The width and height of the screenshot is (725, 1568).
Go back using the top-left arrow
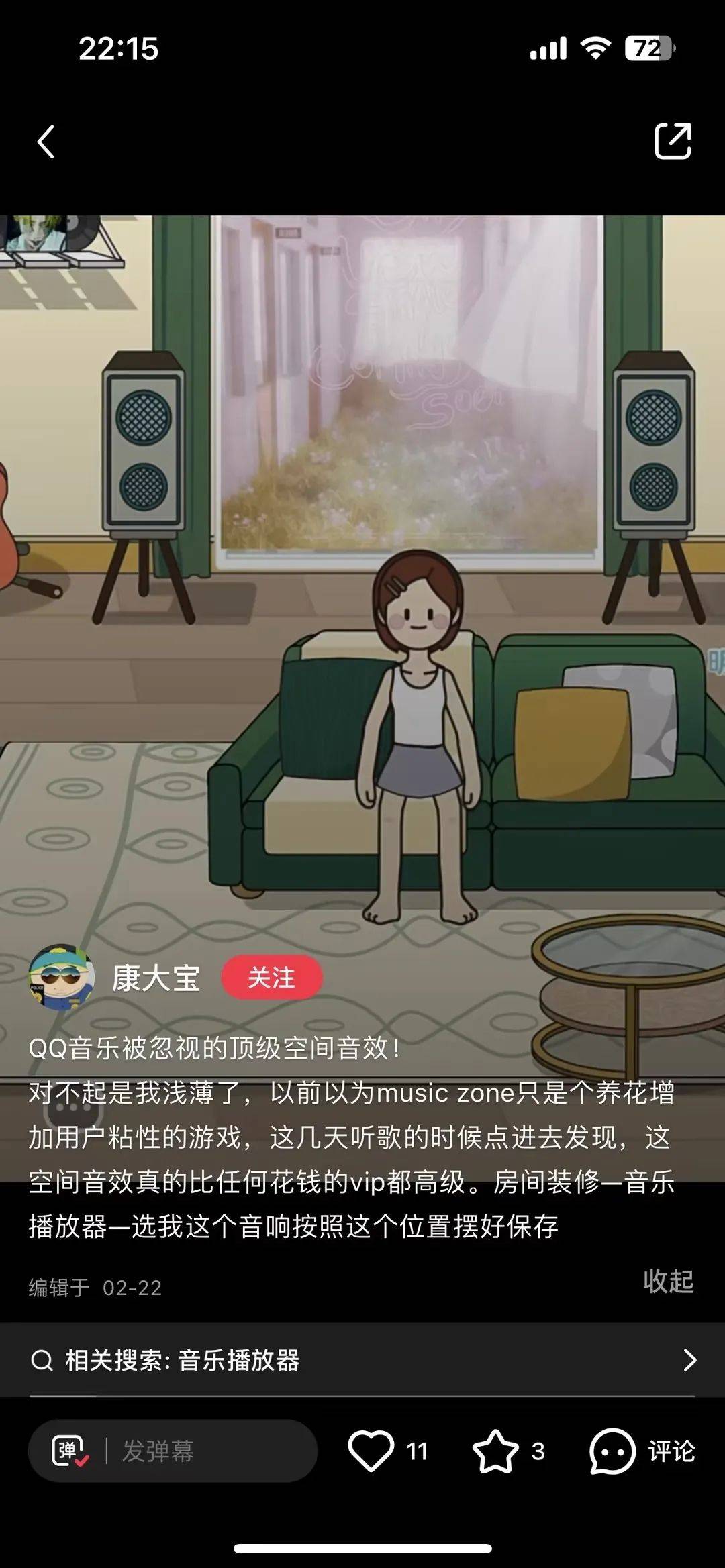(46, 142)
